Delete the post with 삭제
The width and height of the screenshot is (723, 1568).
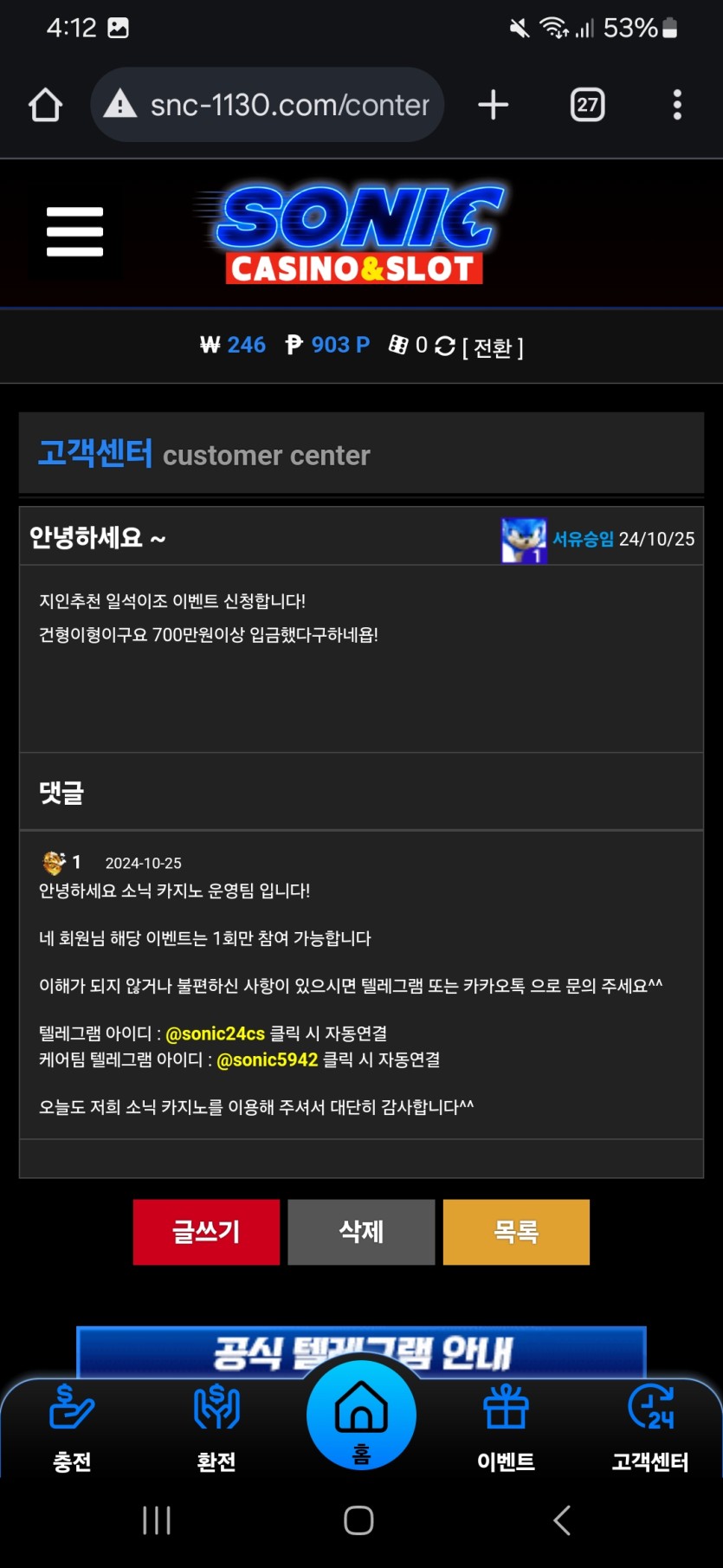click(x=361, y=1232)
